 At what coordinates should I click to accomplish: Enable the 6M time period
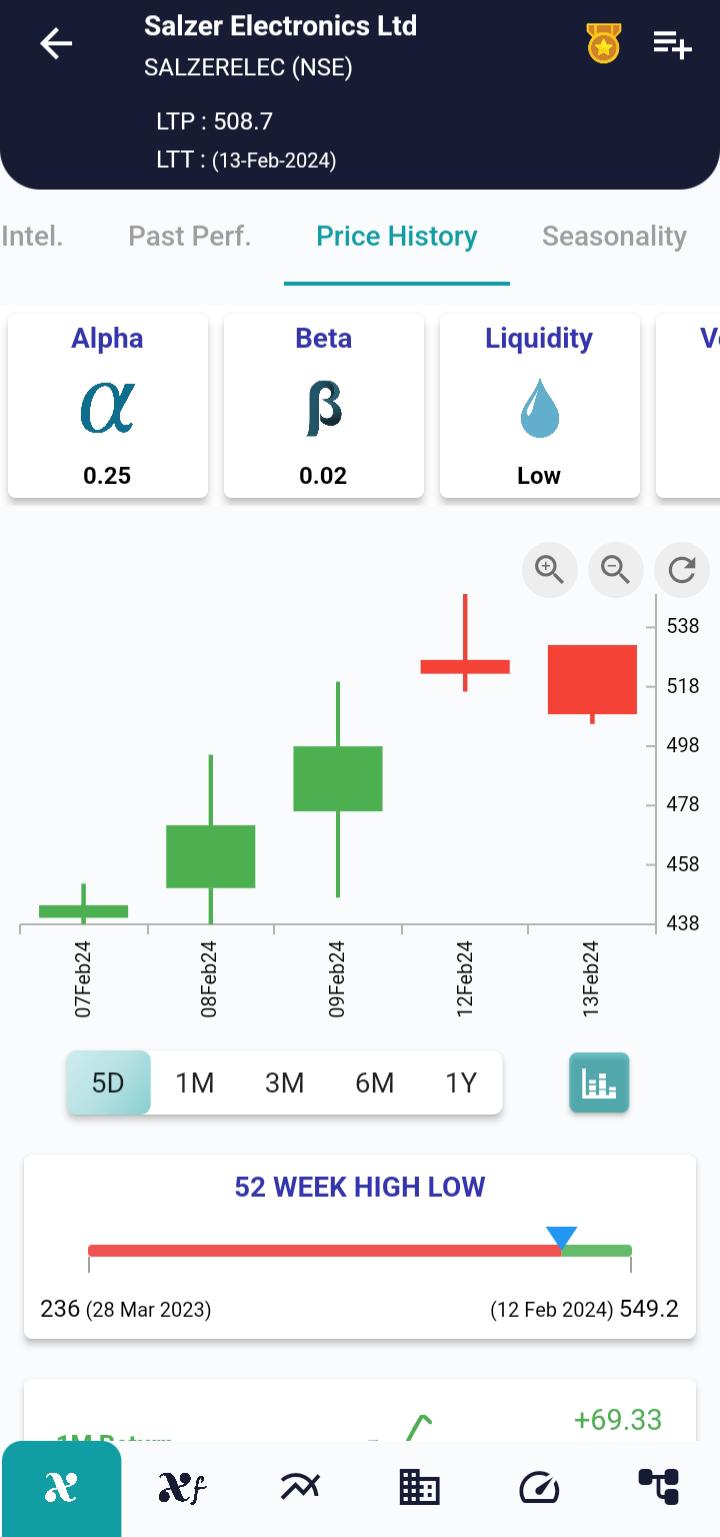[375, 1082]
